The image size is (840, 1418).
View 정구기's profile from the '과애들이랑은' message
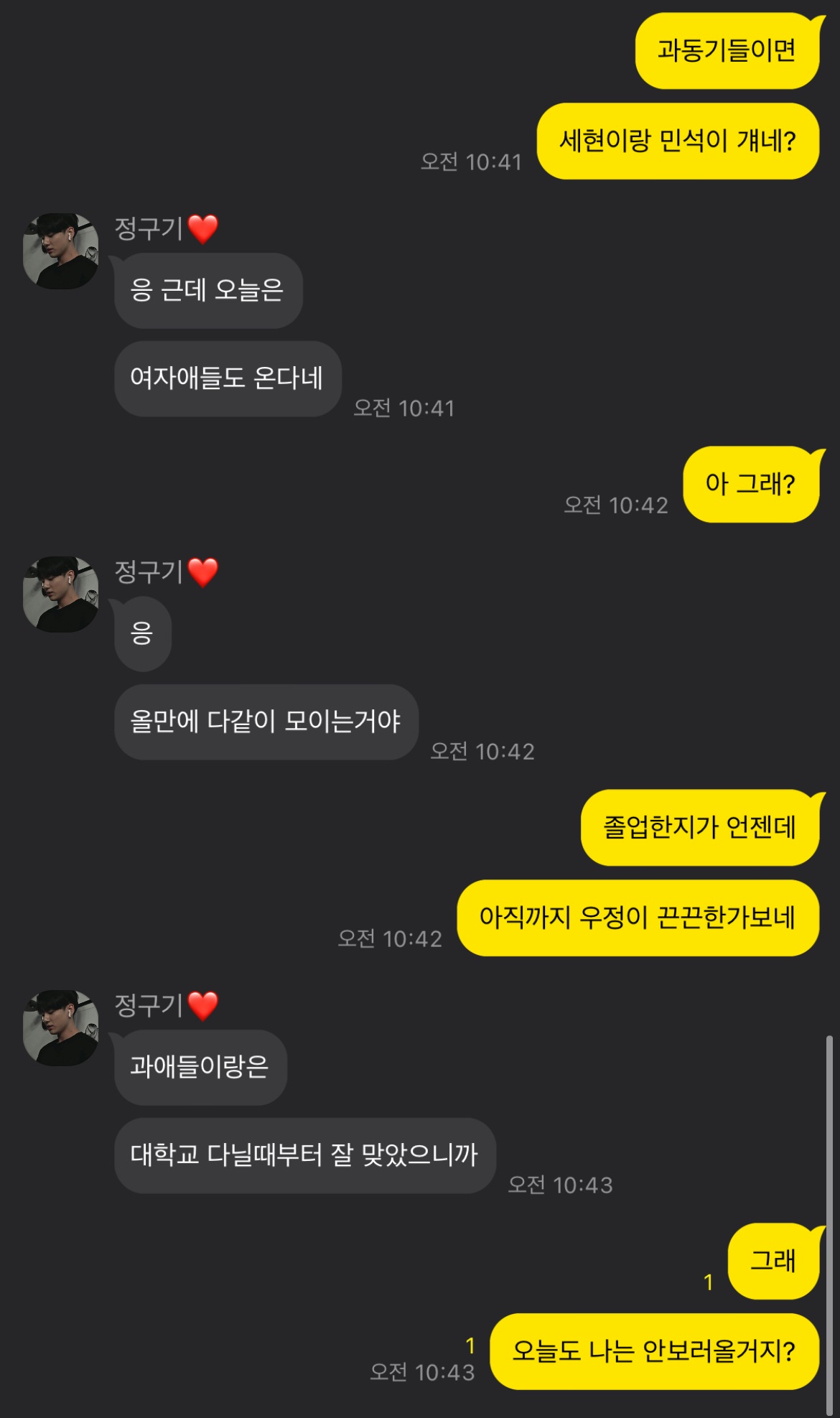coord(61,1028)
